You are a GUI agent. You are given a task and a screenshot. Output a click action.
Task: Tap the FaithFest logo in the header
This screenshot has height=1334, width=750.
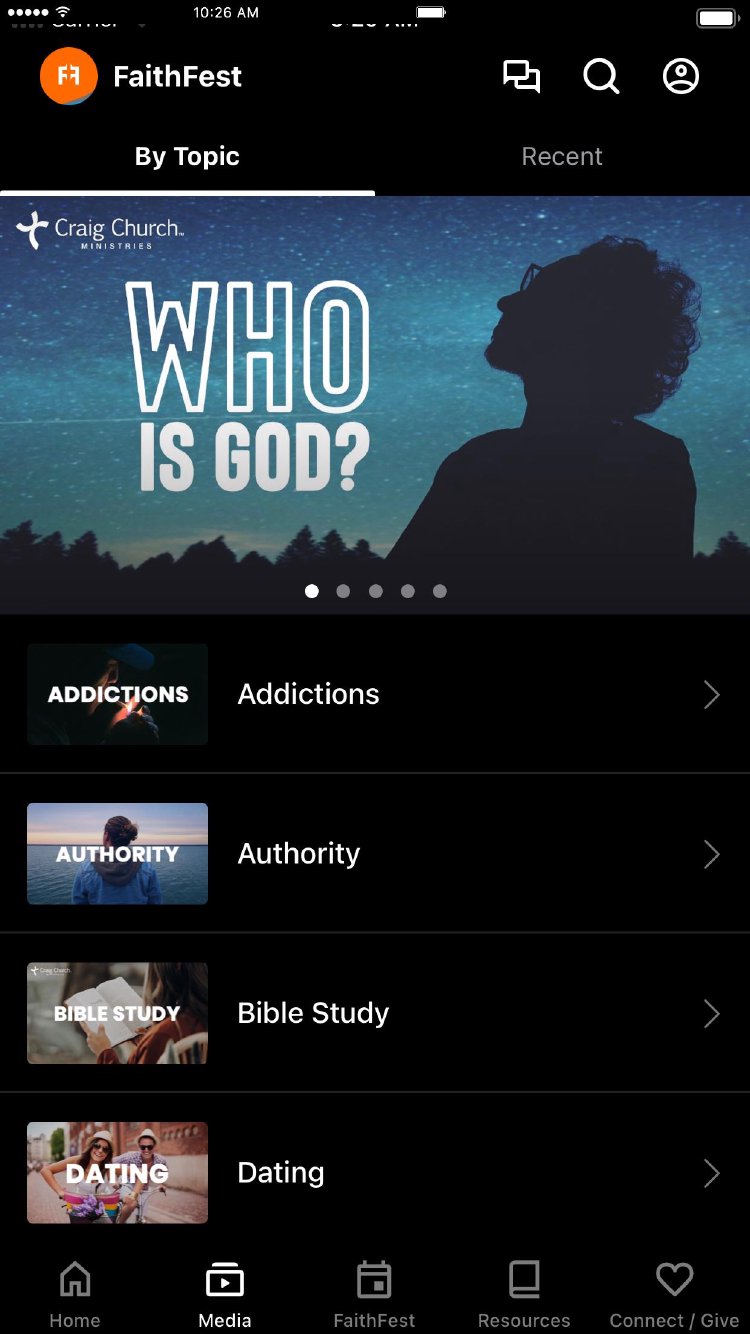pos(69,77)
